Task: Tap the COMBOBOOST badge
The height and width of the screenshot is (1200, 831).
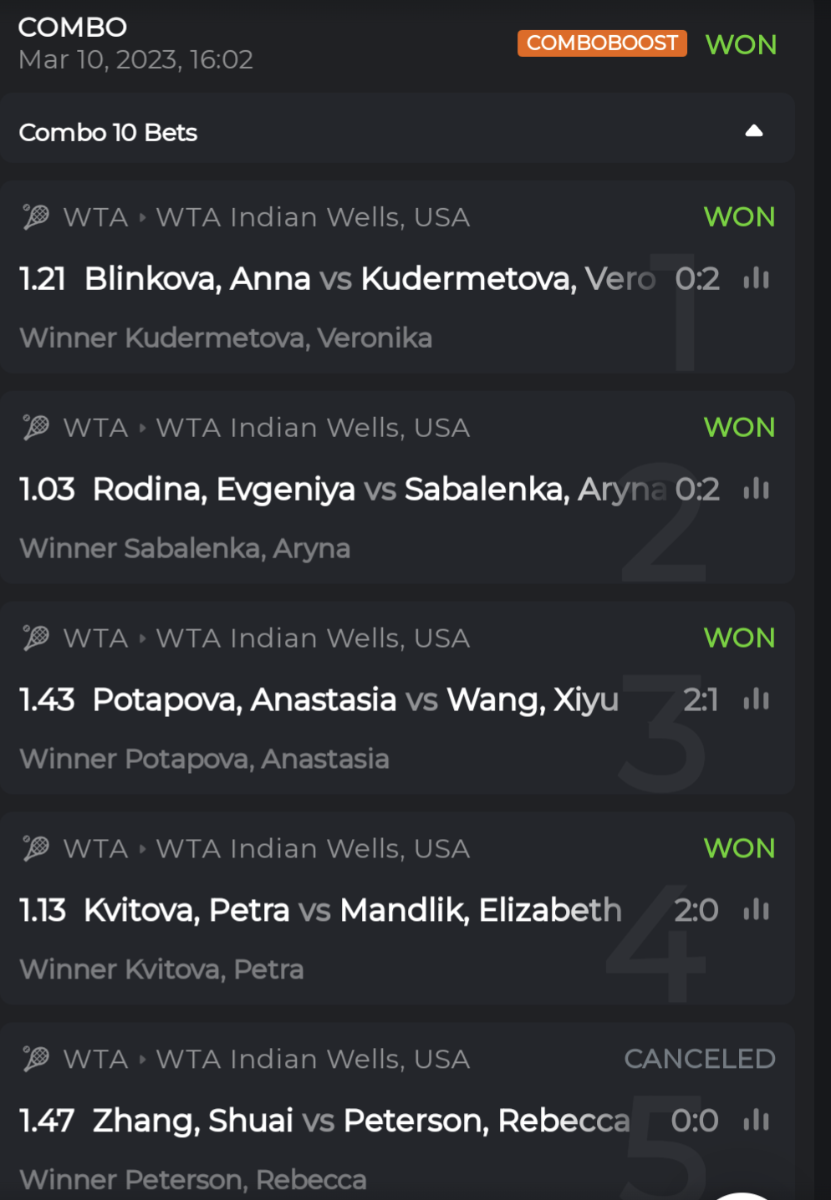Action: click(602, 43)
